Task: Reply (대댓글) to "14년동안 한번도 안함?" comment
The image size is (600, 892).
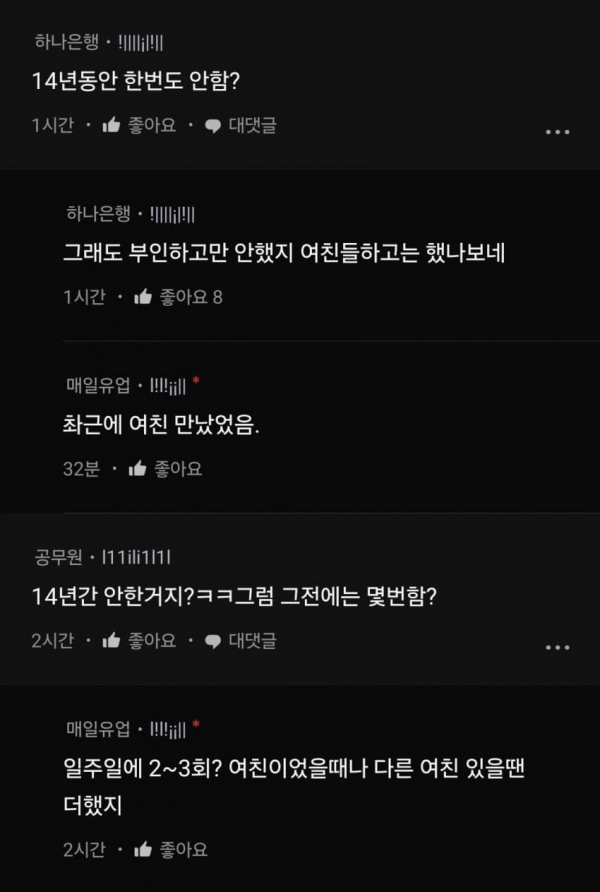Action: tap(240, 125)
